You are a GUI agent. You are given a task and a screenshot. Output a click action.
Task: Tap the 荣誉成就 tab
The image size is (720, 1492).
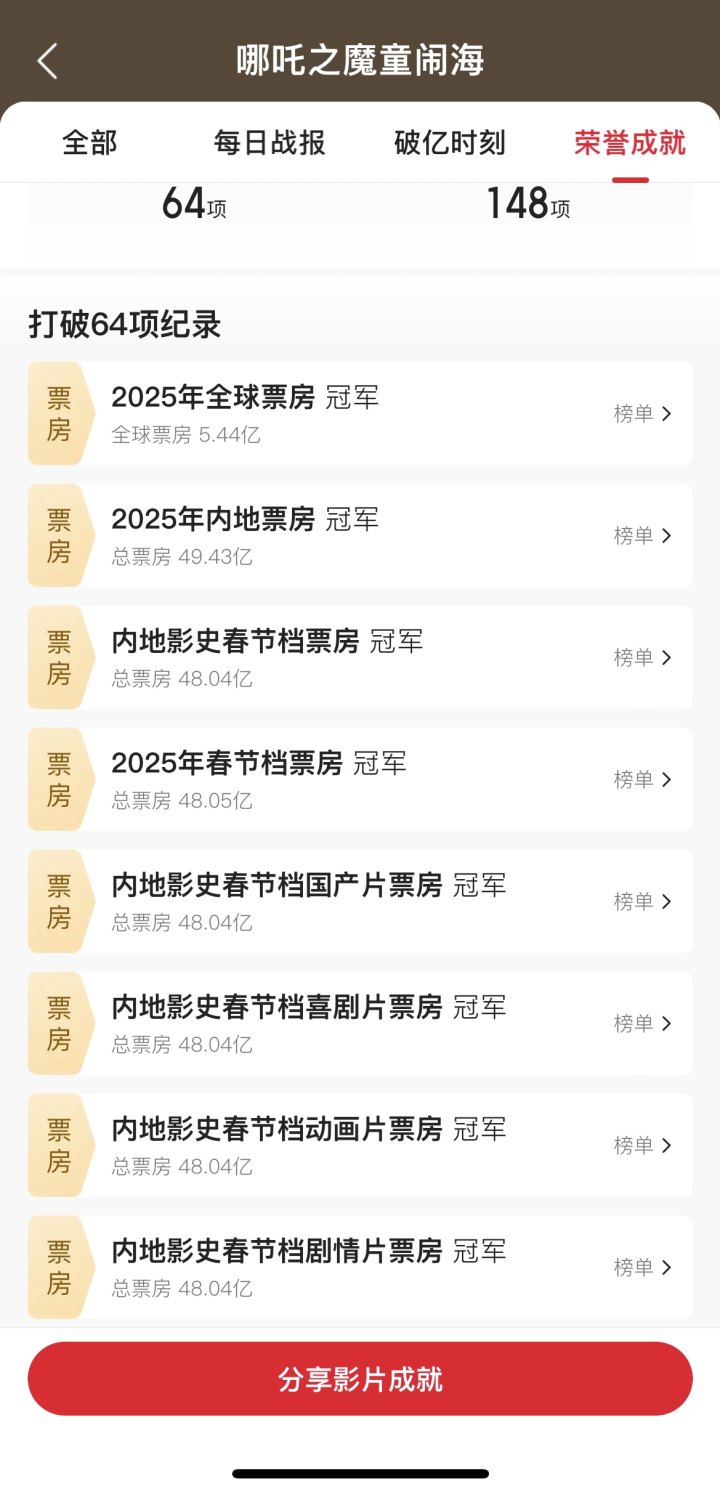630,143
